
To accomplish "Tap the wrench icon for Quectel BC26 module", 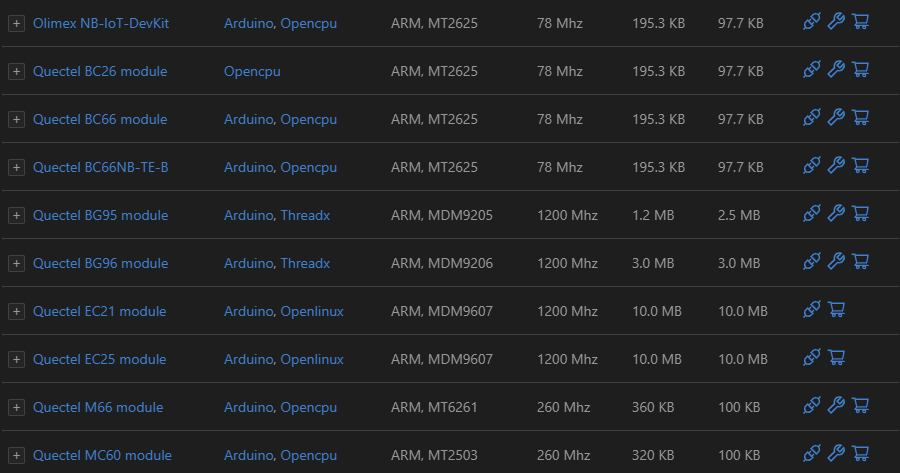I will click(x=836, y=70).
